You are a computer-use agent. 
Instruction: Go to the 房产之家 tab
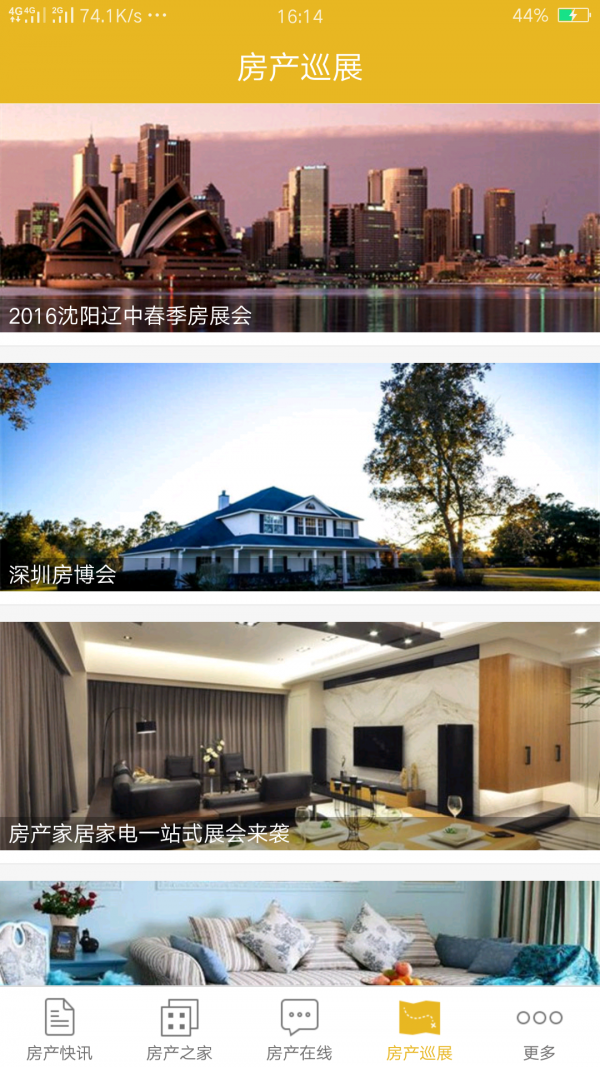pyautogui.click(x=179, y=1029)
